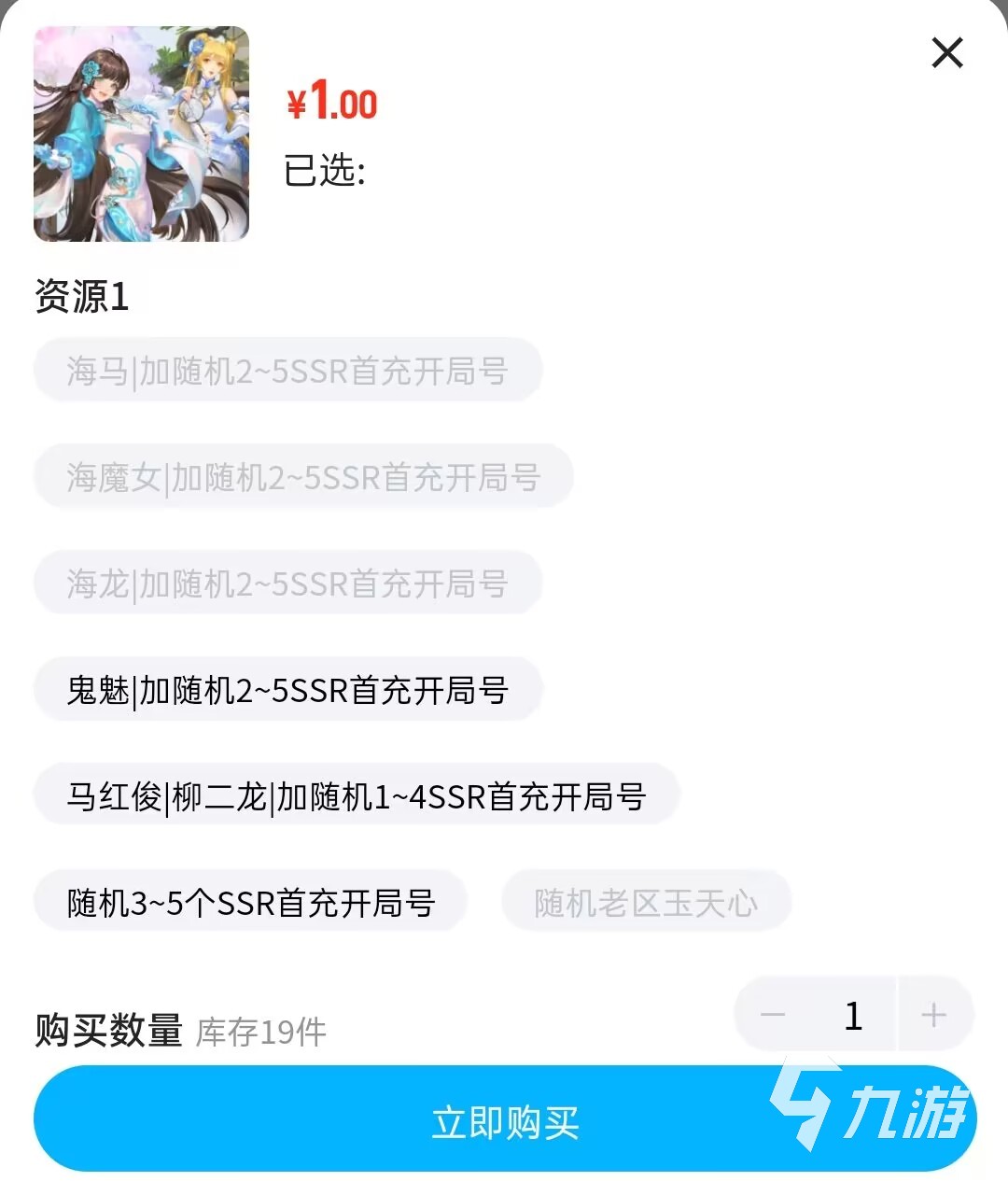Decrease purchase quantity with minus button
Image resolution: width=1008 pixels, height=1181 pixels.
point(773,1016)
